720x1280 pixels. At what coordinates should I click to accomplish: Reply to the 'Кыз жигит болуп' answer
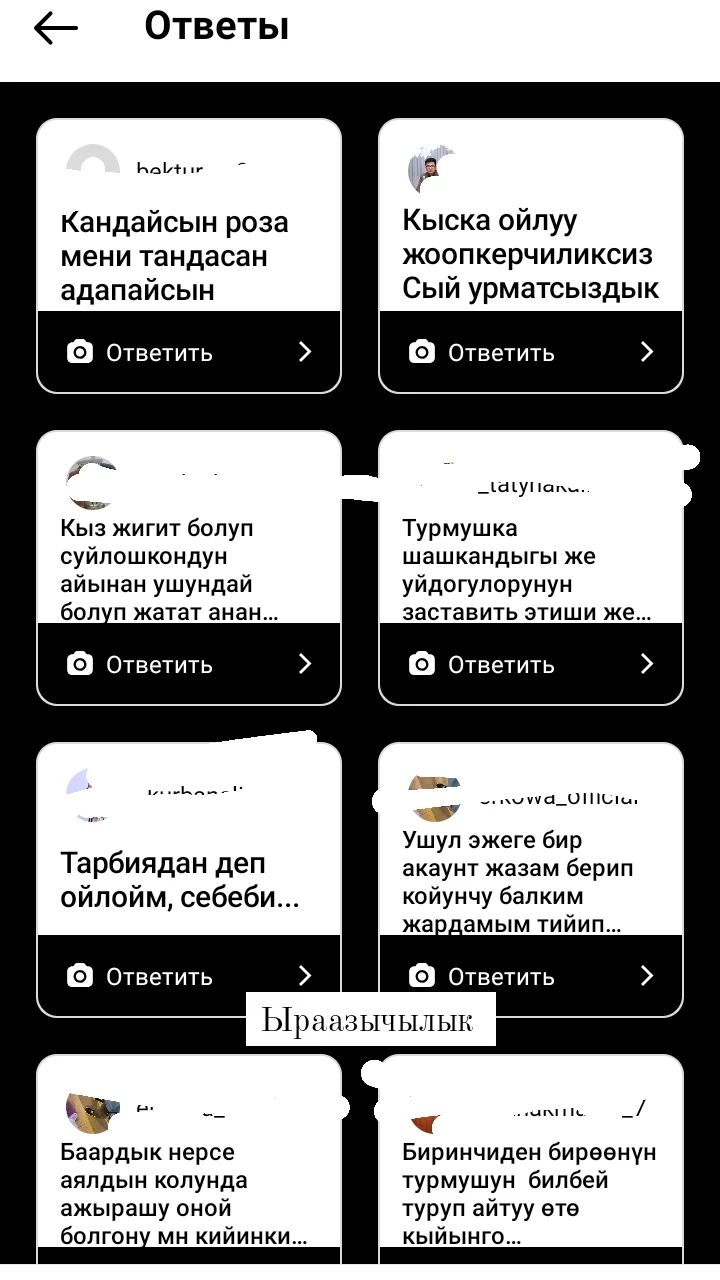click(x=189, y=664)
